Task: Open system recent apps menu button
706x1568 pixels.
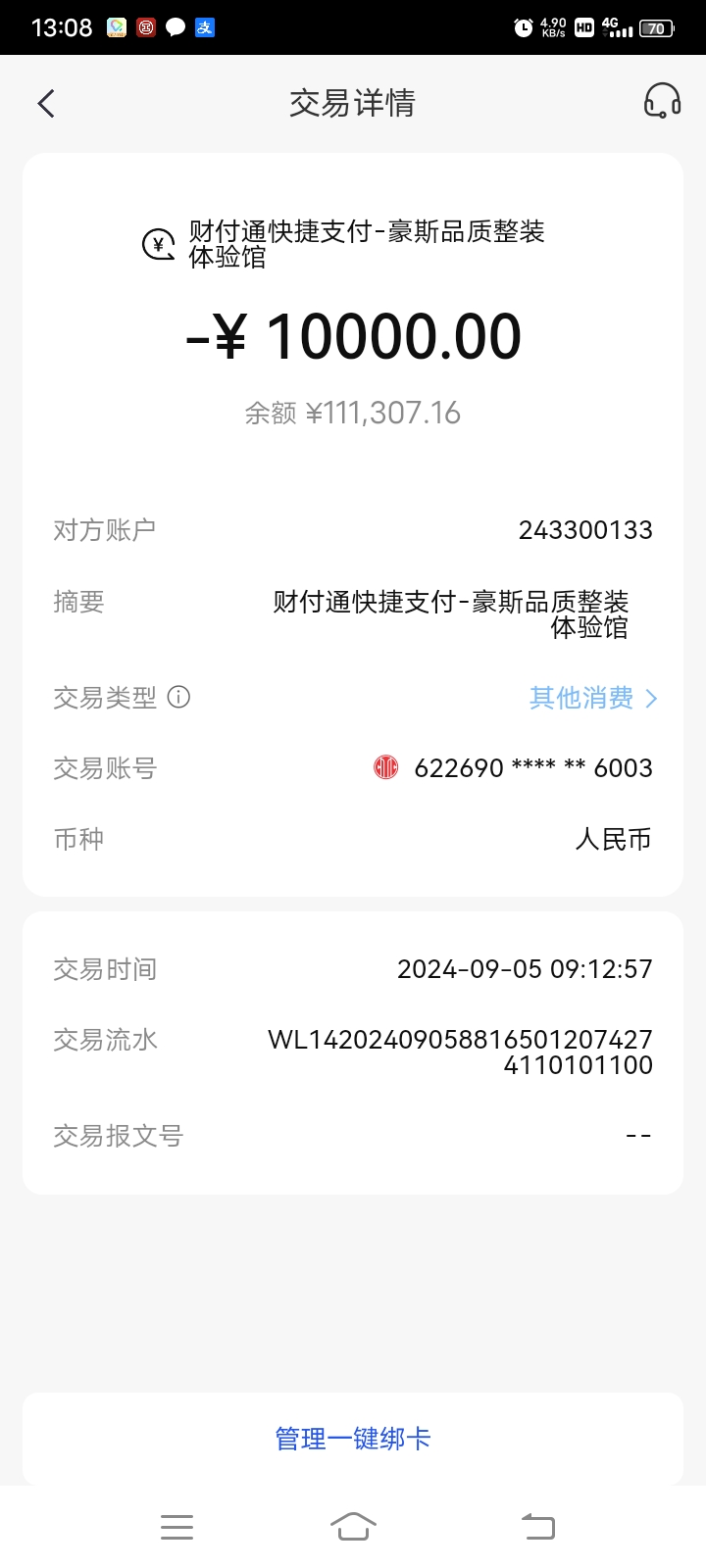Action: (x=176, y=1527)
